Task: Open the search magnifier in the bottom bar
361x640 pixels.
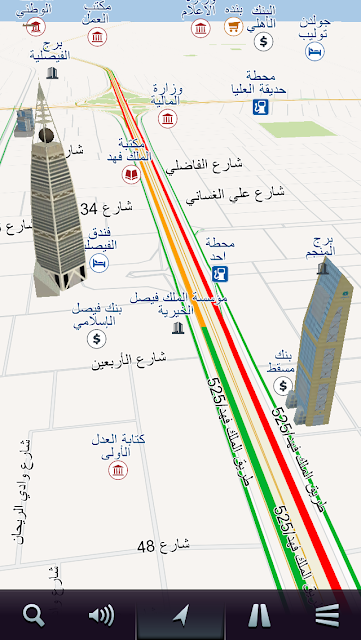Action: (x=34, y=614)
